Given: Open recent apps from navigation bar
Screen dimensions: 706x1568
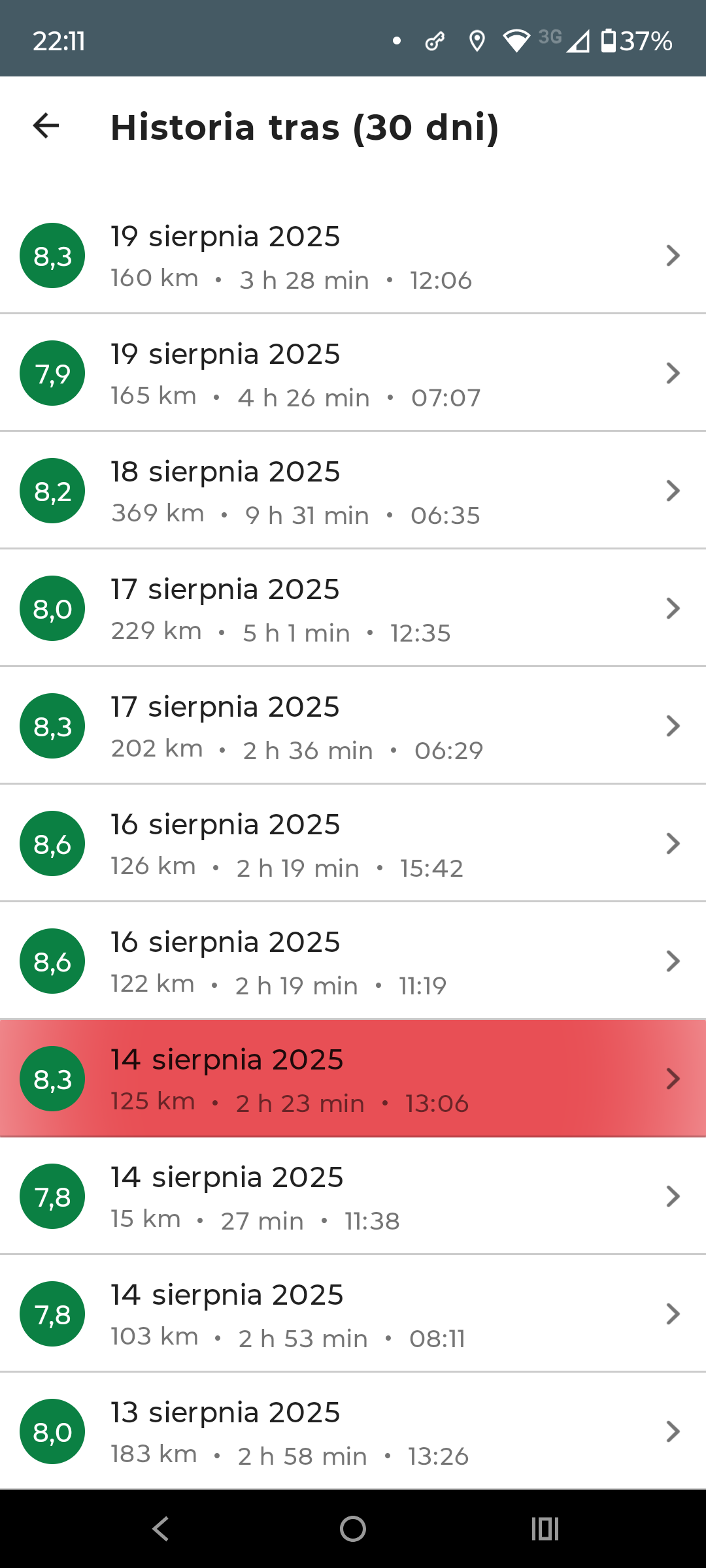Looking at the screenshot, I should (x=545, y=1529).
